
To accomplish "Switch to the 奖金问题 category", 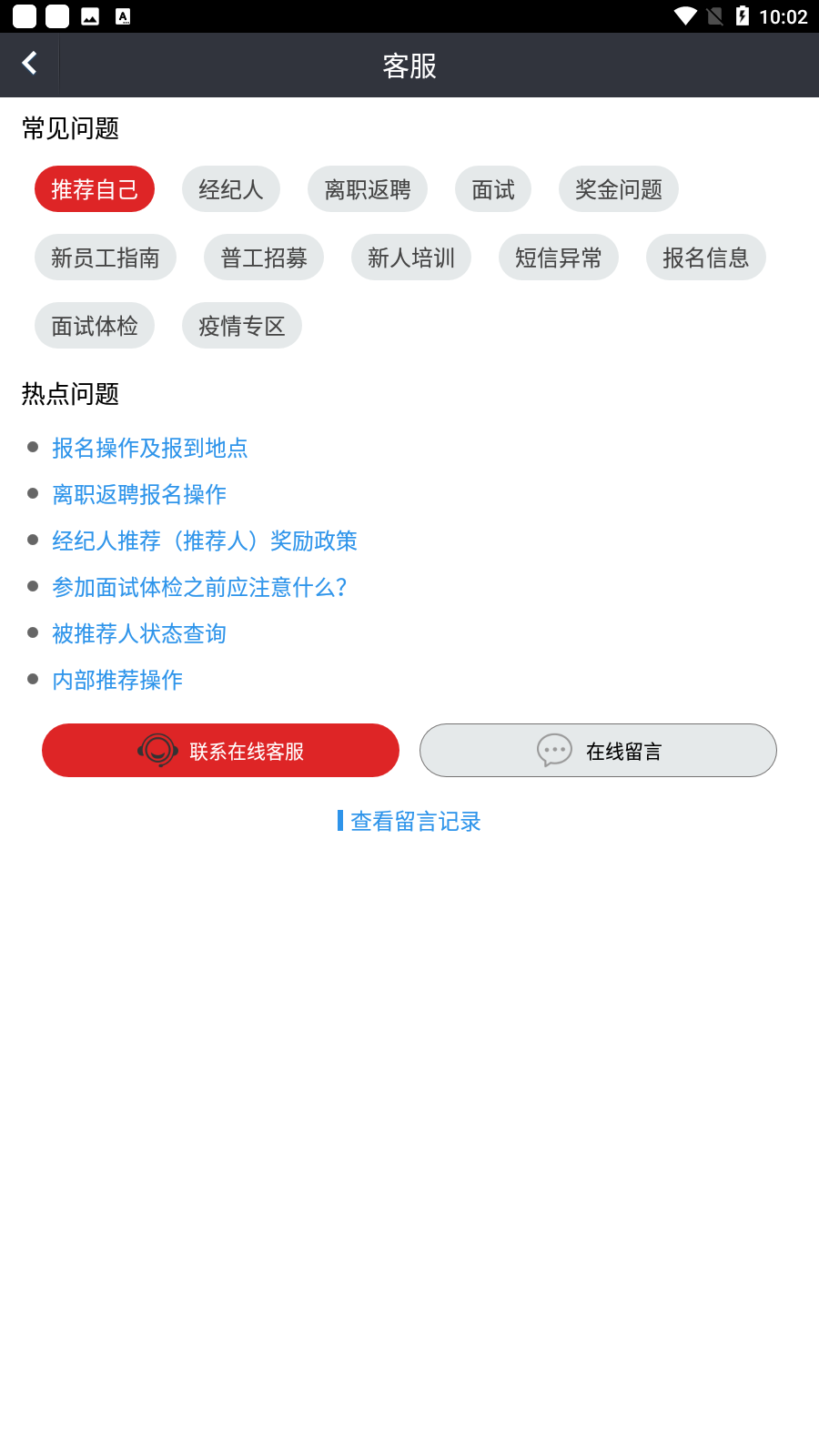I will point(618,188).
